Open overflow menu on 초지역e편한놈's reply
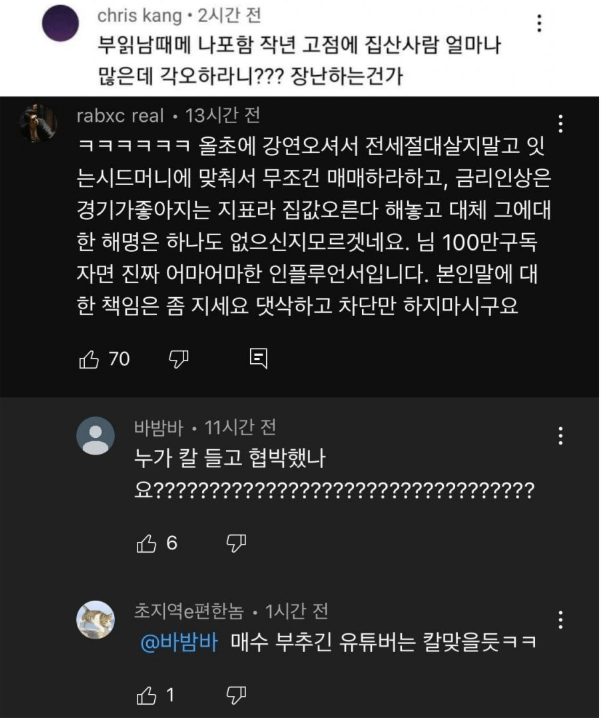Viewport: 608px width, 718px height. pyautogui.click(x=560, y=618)
